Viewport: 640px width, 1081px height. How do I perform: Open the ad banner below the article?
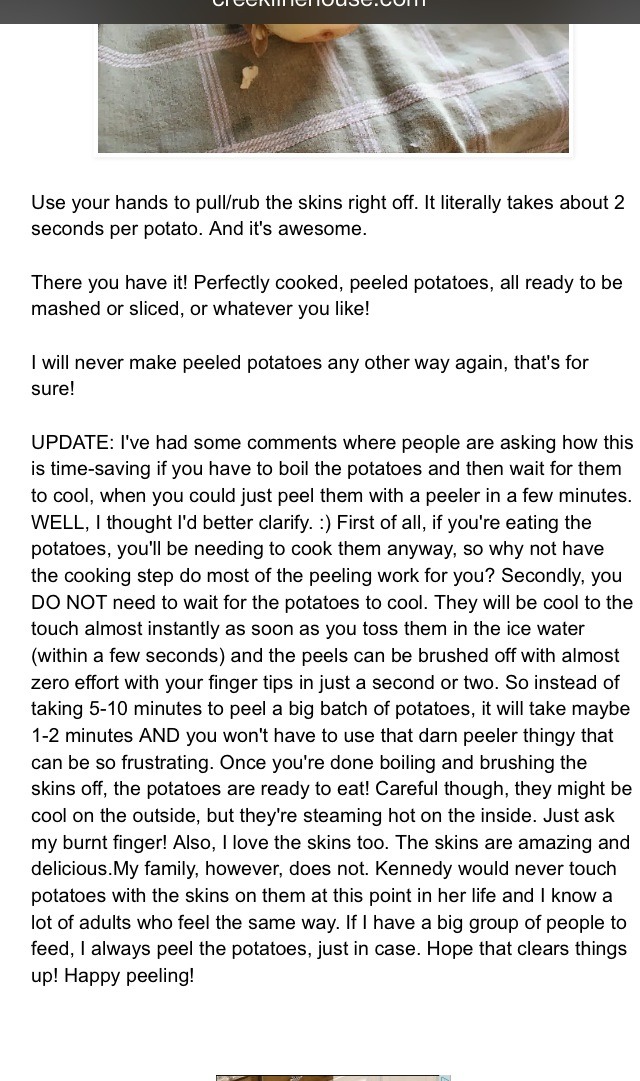click(334, 1078)
